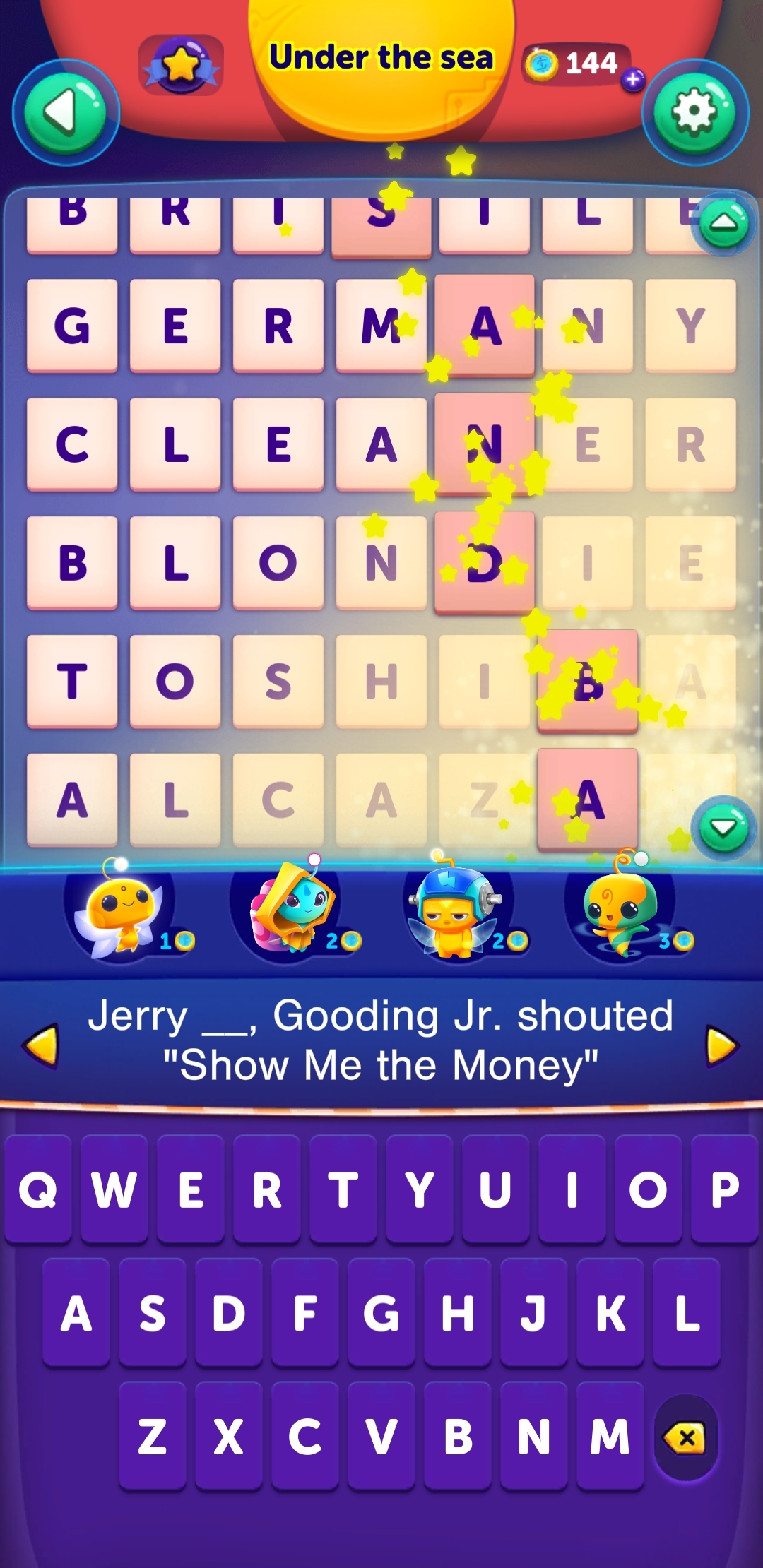The width and height of the screenshot is (763, 1568).
Task: Type the letter G on the keyboard
Action: 381,1313
